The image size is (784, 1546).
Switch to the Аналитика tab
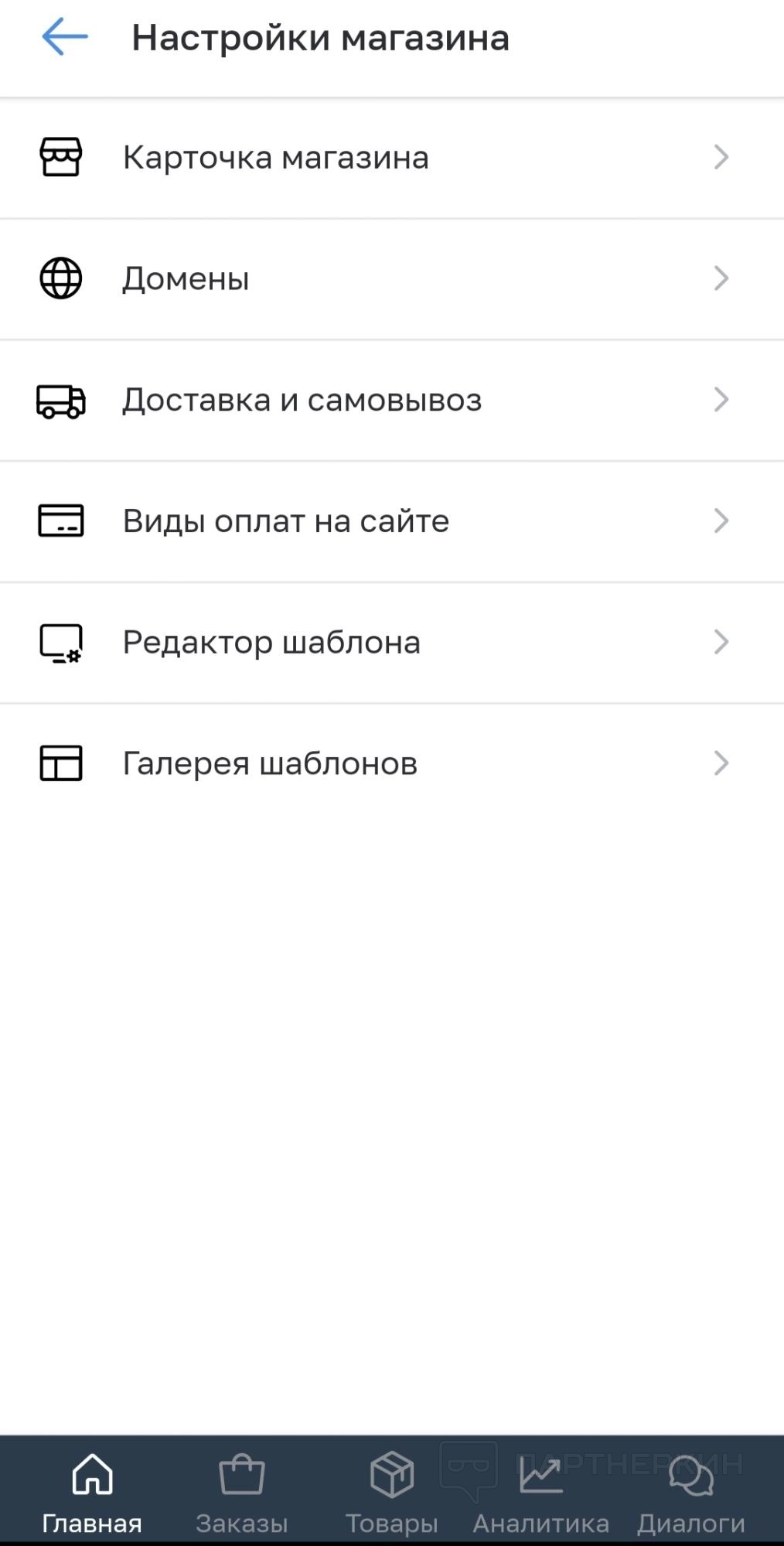(x=540, y=1493)
